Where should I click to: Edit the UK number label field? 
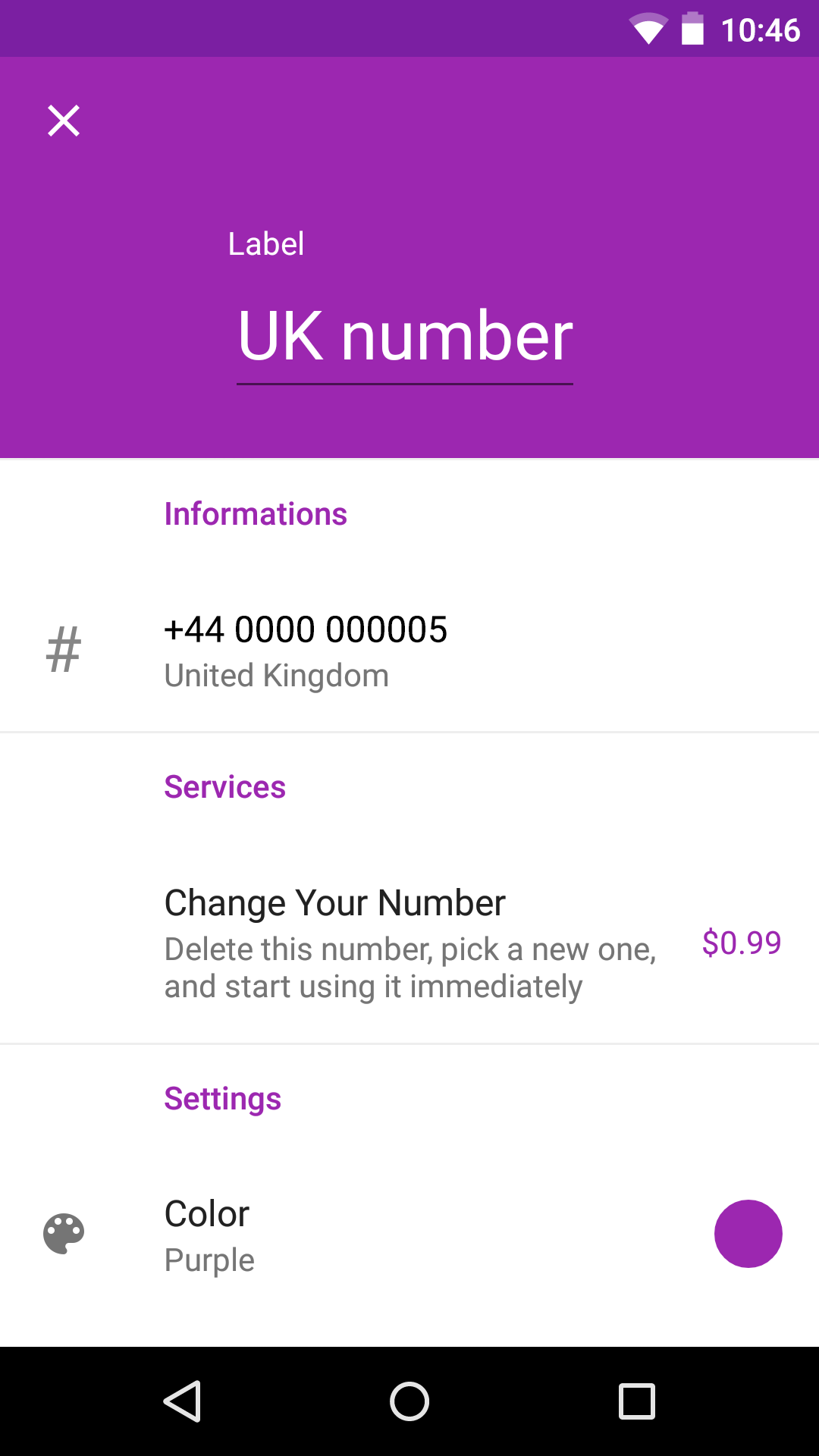(x=405, y=337)
